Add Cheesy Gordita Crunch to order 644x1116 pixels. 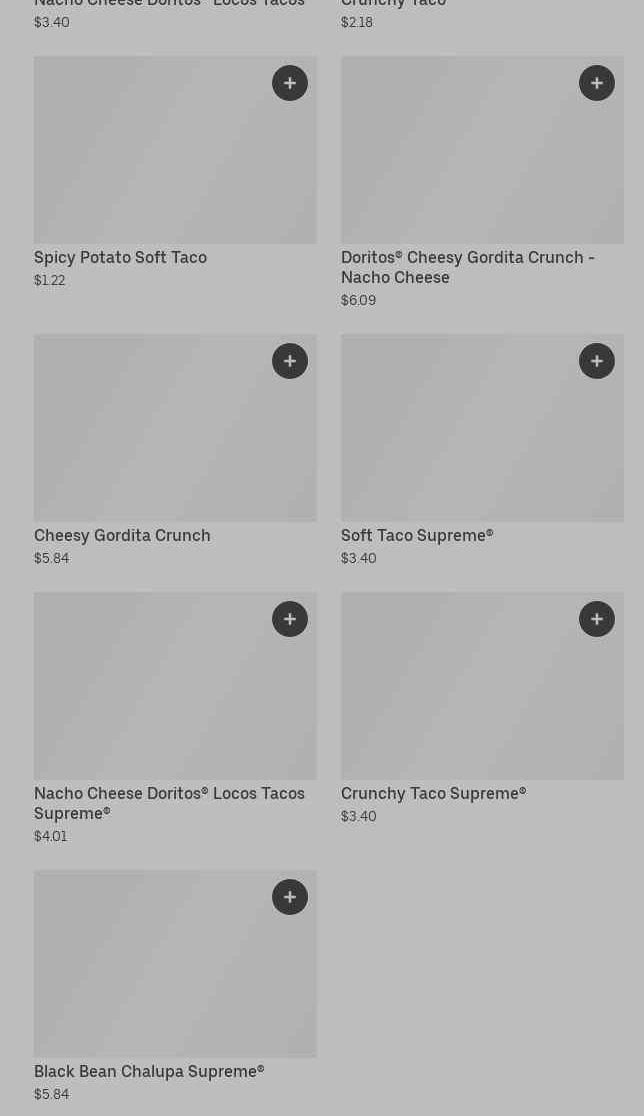click(x=290, y=361)
